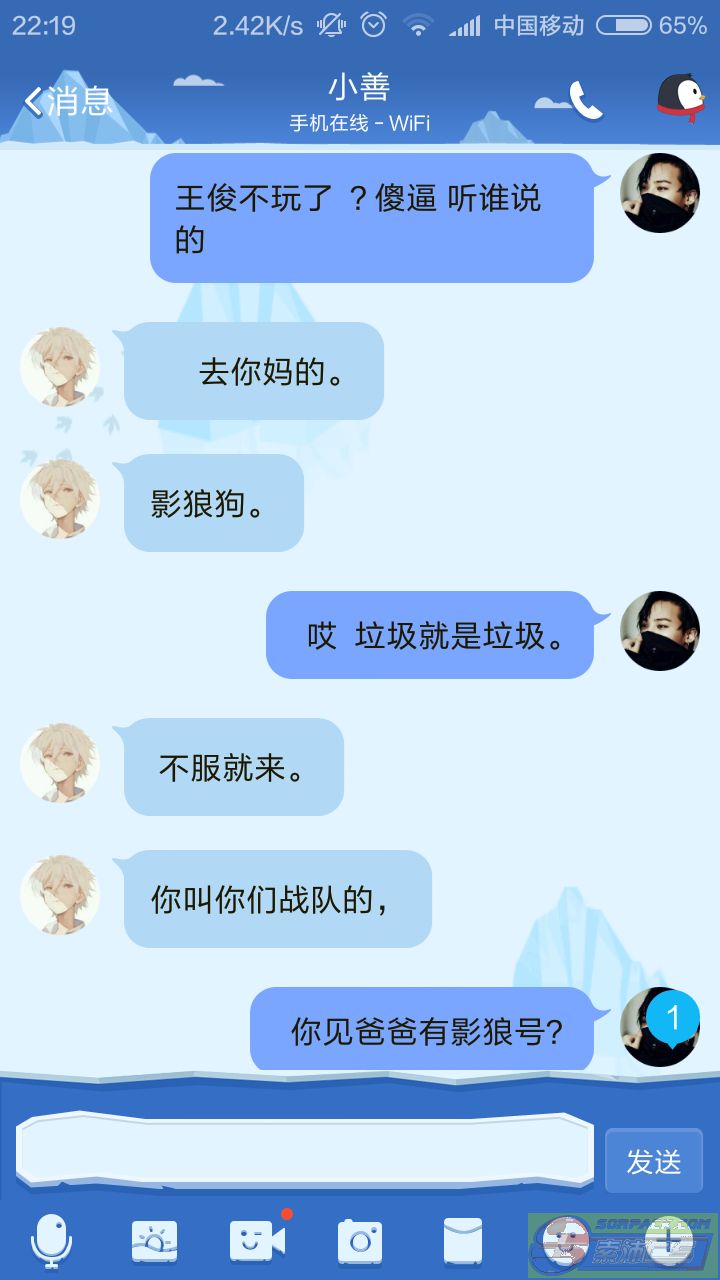Tap the unread message bubble showing 1
The image size is (720, 1280).
tap(673, 1018)
